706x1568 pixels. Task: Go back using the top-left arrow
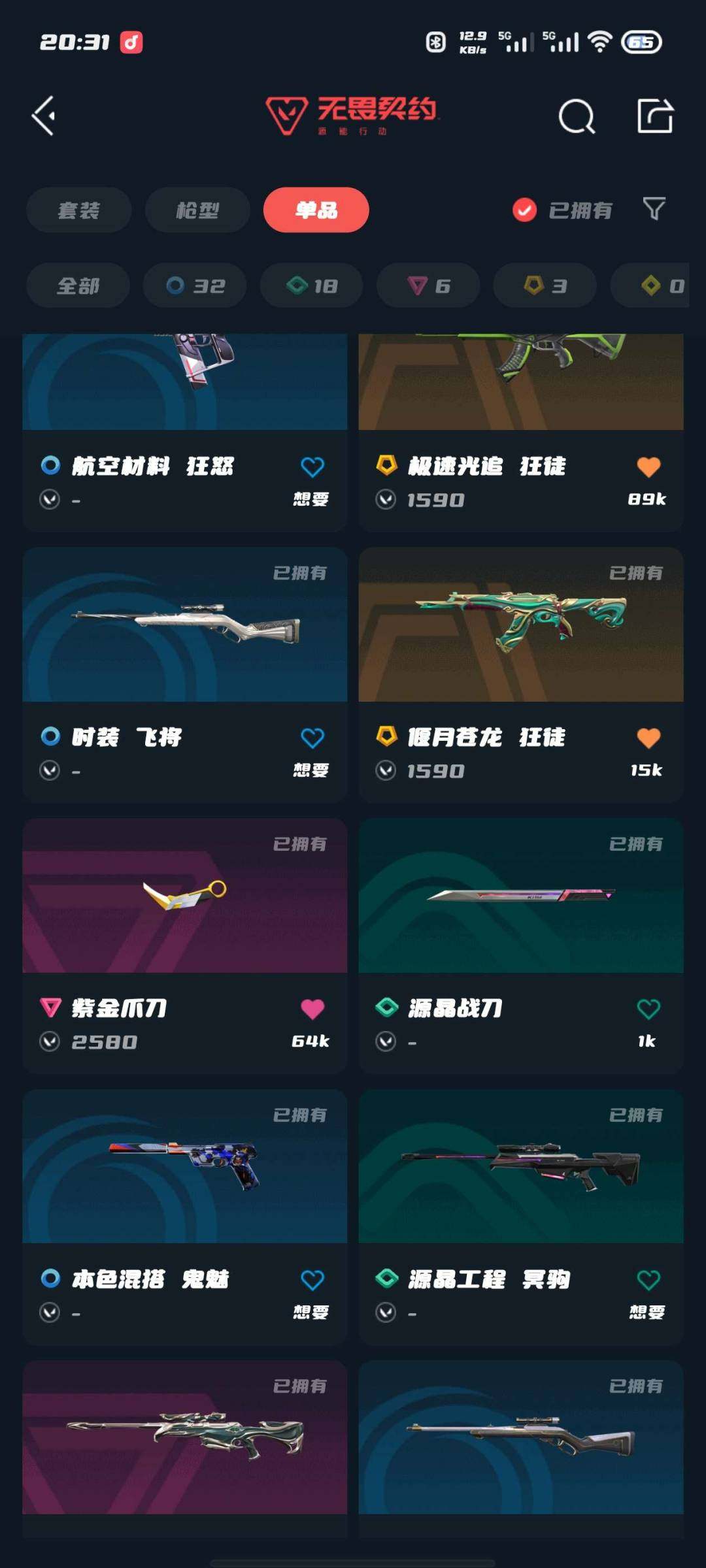(x=44, y=116)
